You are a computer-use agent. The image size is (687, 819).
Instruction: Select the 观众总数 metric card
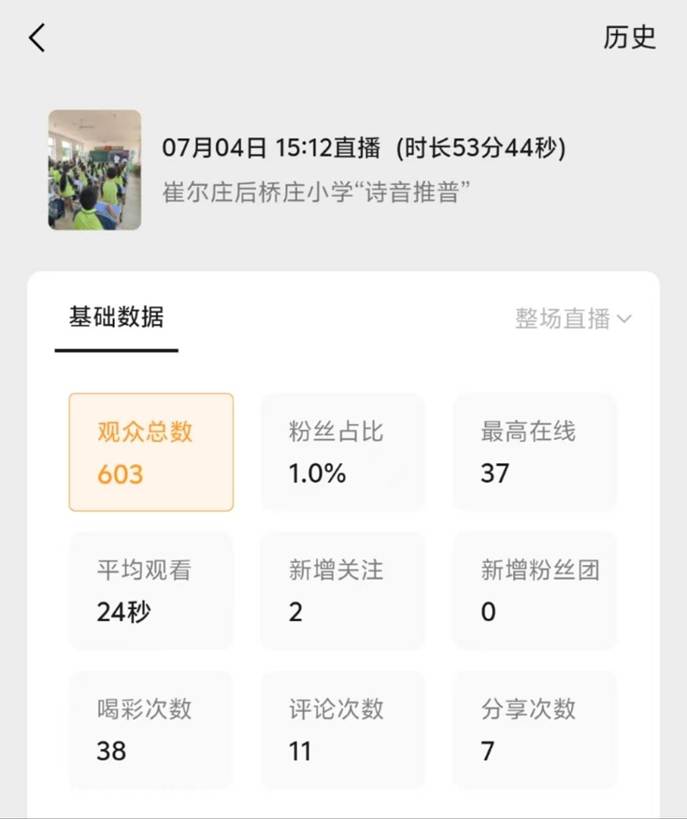click(151, 452)
